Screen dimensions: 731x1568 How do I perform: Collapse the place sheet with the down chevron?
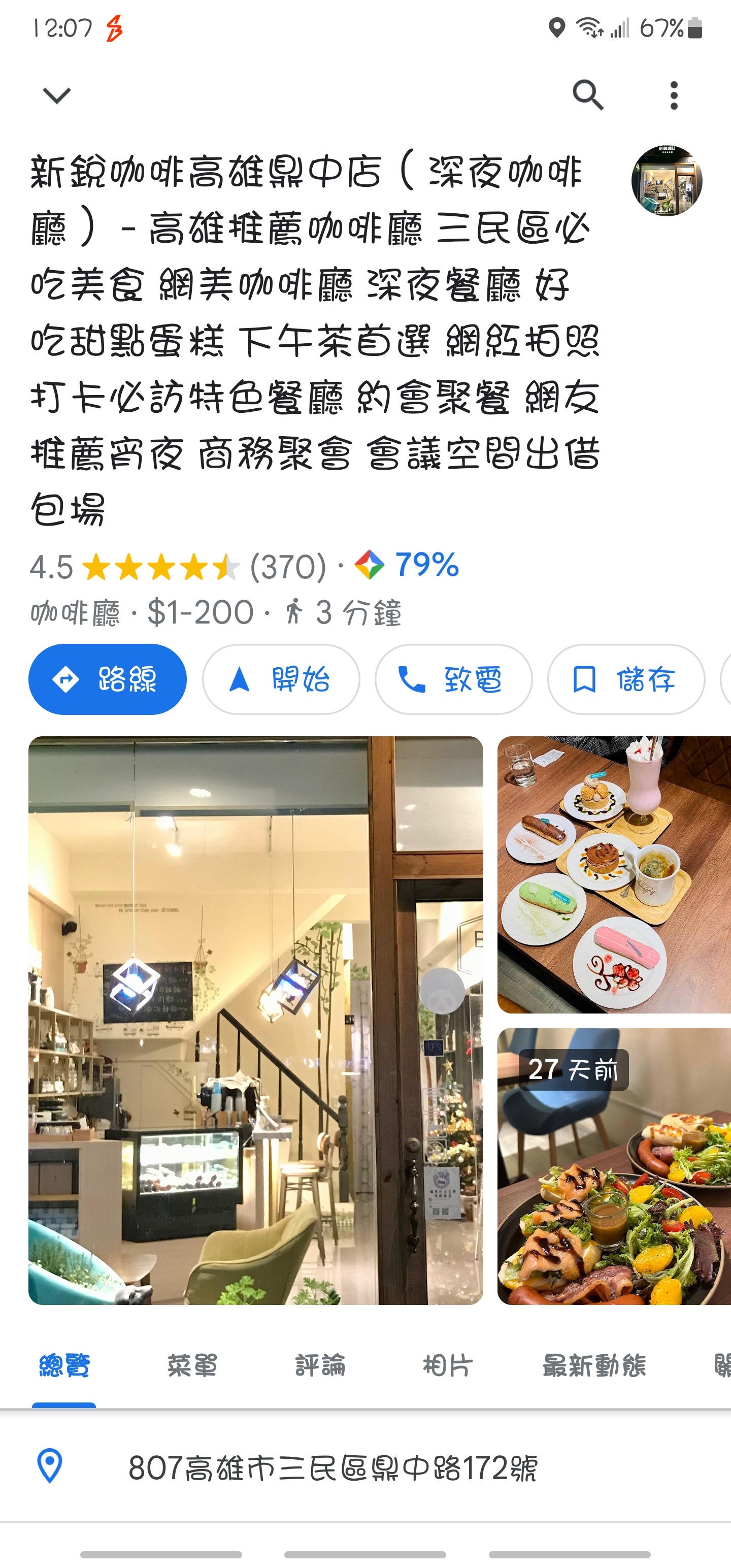click(x=57, y=95)
